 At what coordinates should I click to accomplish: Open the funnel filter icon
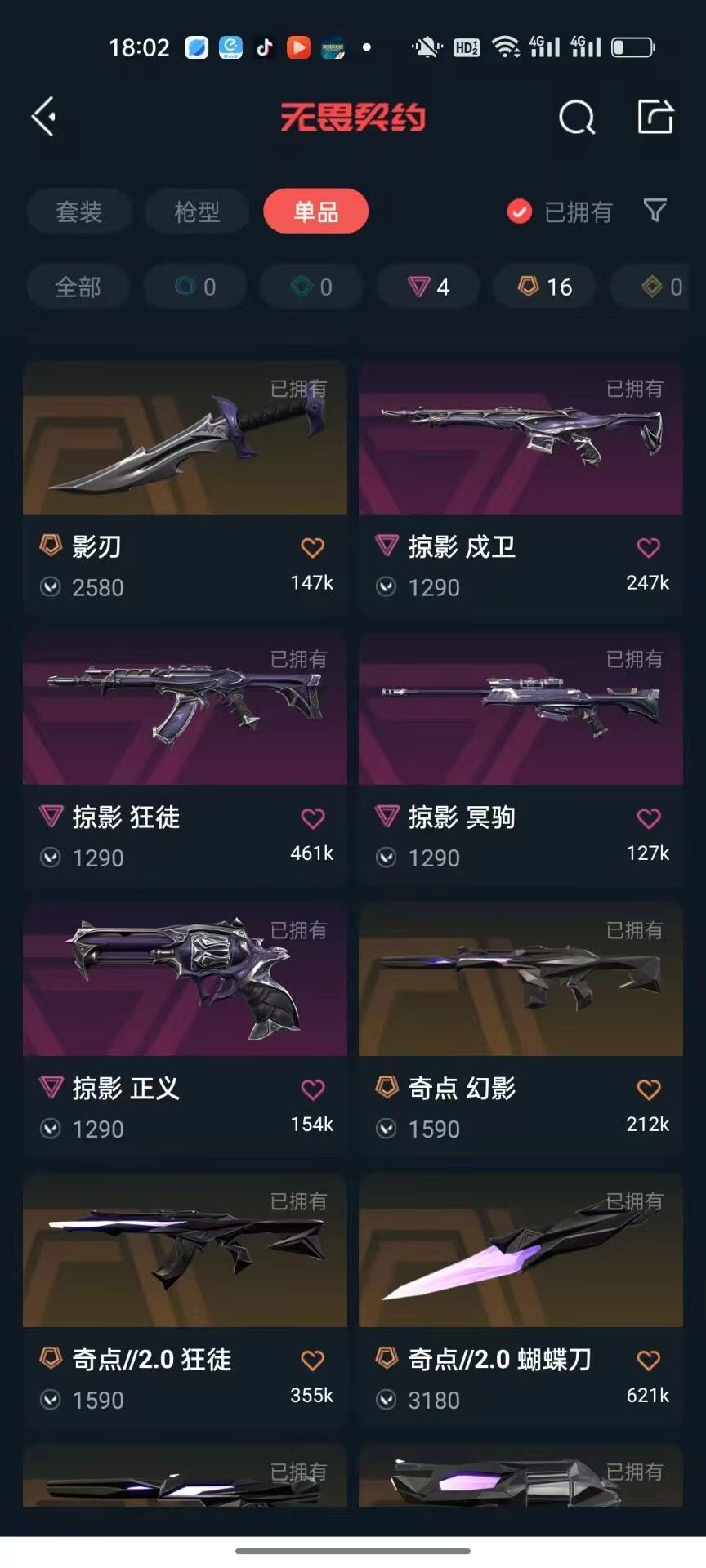pos(655,211)
